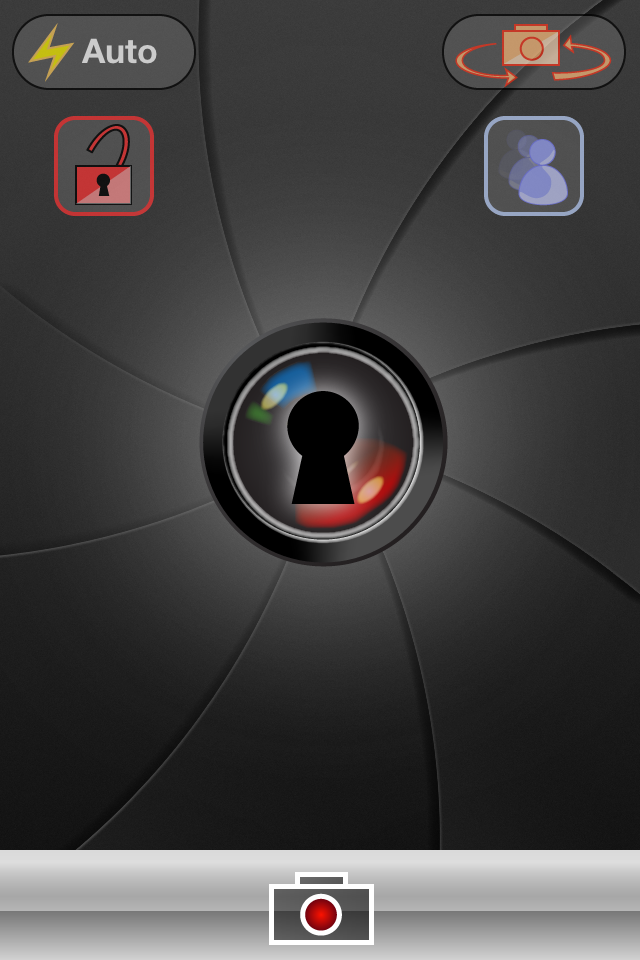Take a photo with the camera shutter button
Image resolution: width=640 pixels, height=960 pixels.
(321, 910)
